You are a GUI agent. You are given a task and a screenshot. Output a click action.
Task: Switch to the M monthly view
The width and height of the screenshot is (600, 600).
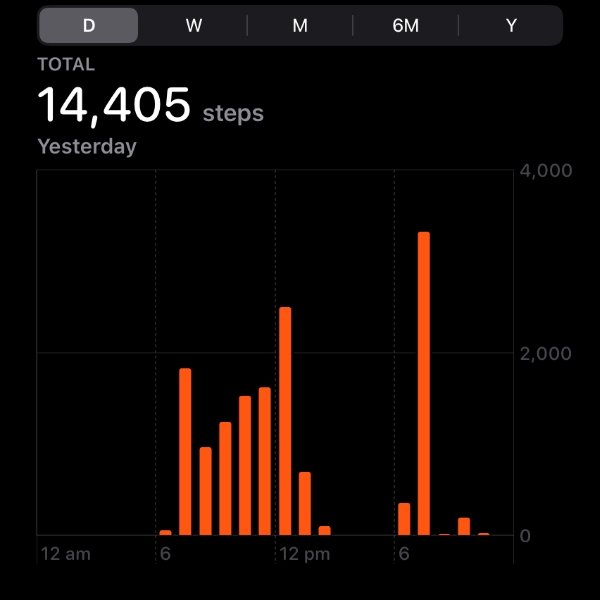point(300,26)
